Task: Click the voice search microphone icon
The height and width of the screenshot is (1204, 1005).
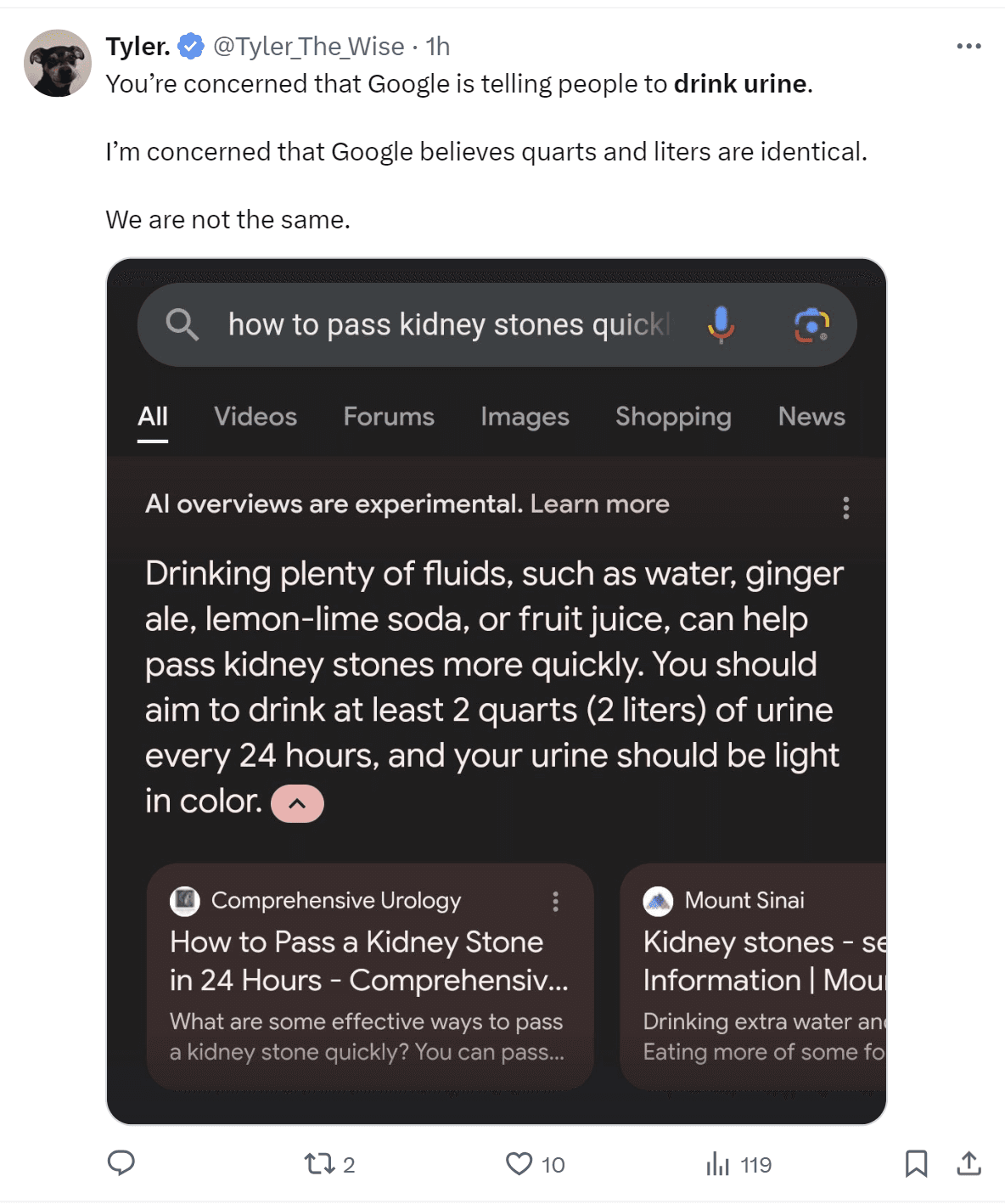Action: (x=720, y=324)
